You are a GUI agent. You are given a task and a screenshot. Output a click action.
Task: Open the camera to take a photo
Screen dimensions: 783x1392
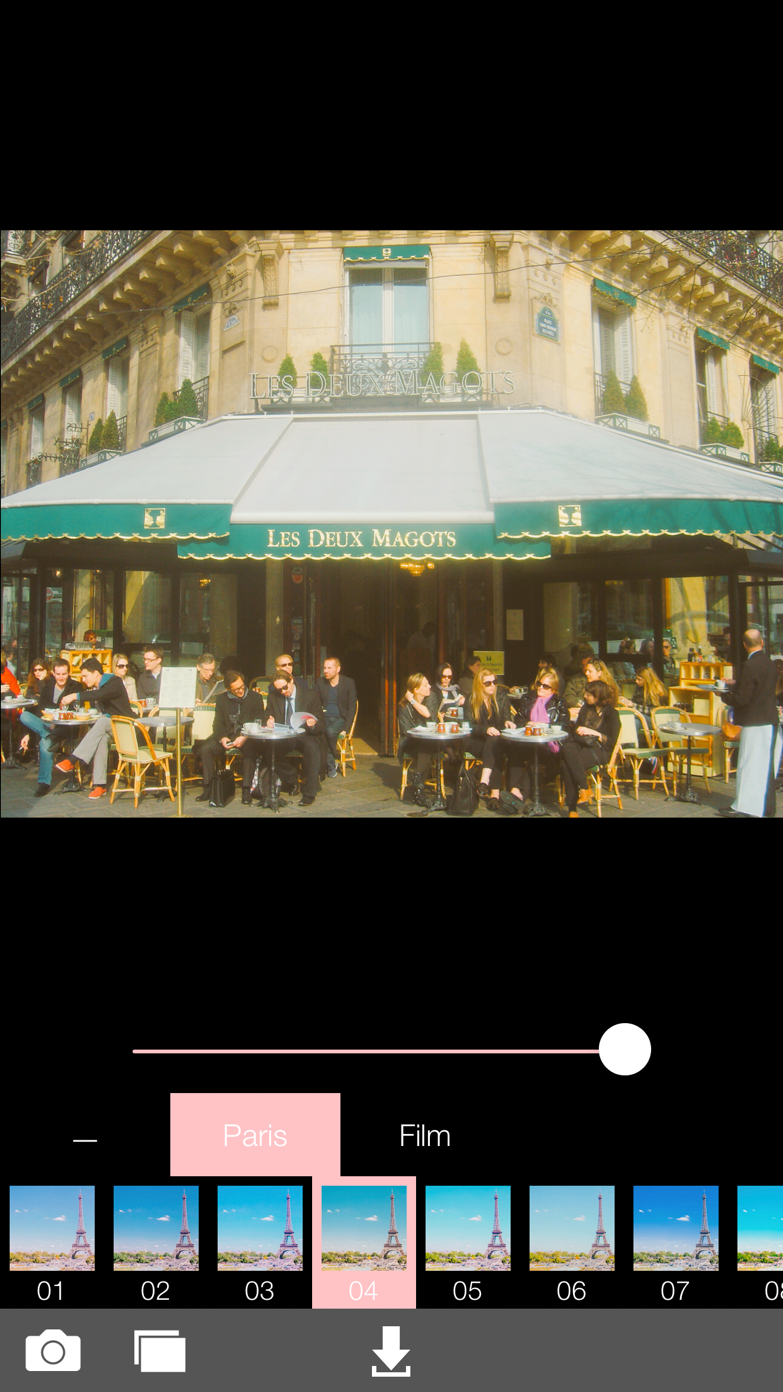[53, 1351]
